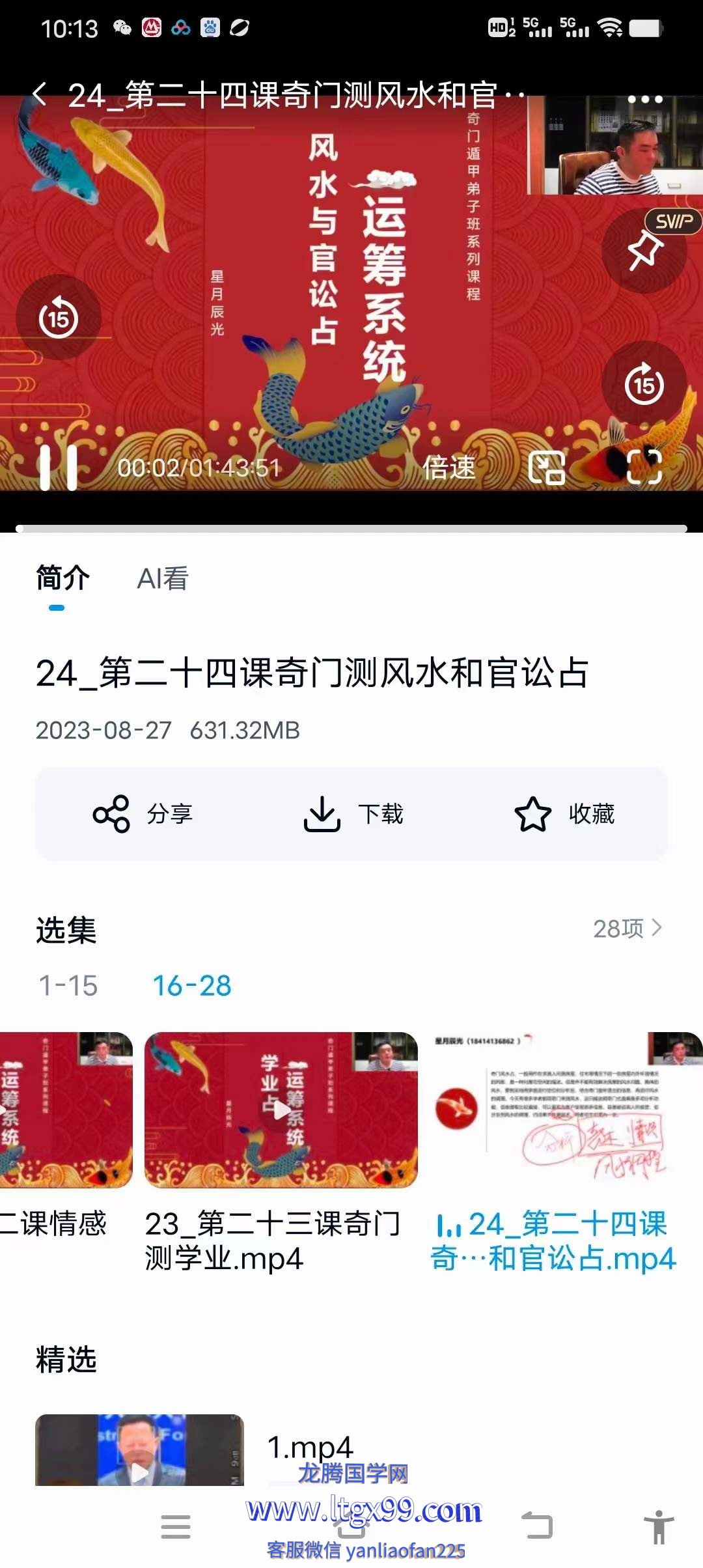The image size is (703, 1568).
Task: Show episodes 16-28
Action: tap(192, 986)
